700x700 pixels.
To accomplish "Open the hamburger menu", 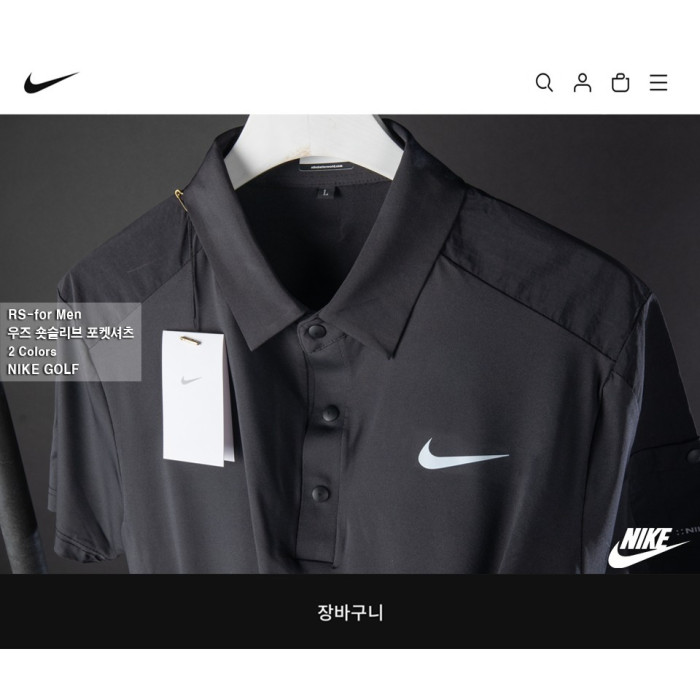I will point(658,83).
